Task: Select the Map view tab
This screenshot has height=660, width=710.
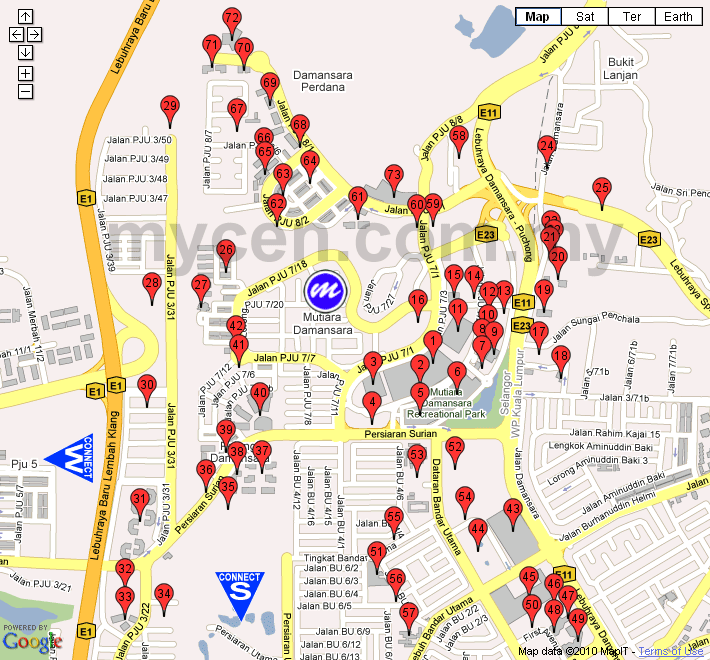Action: point(538,17)
